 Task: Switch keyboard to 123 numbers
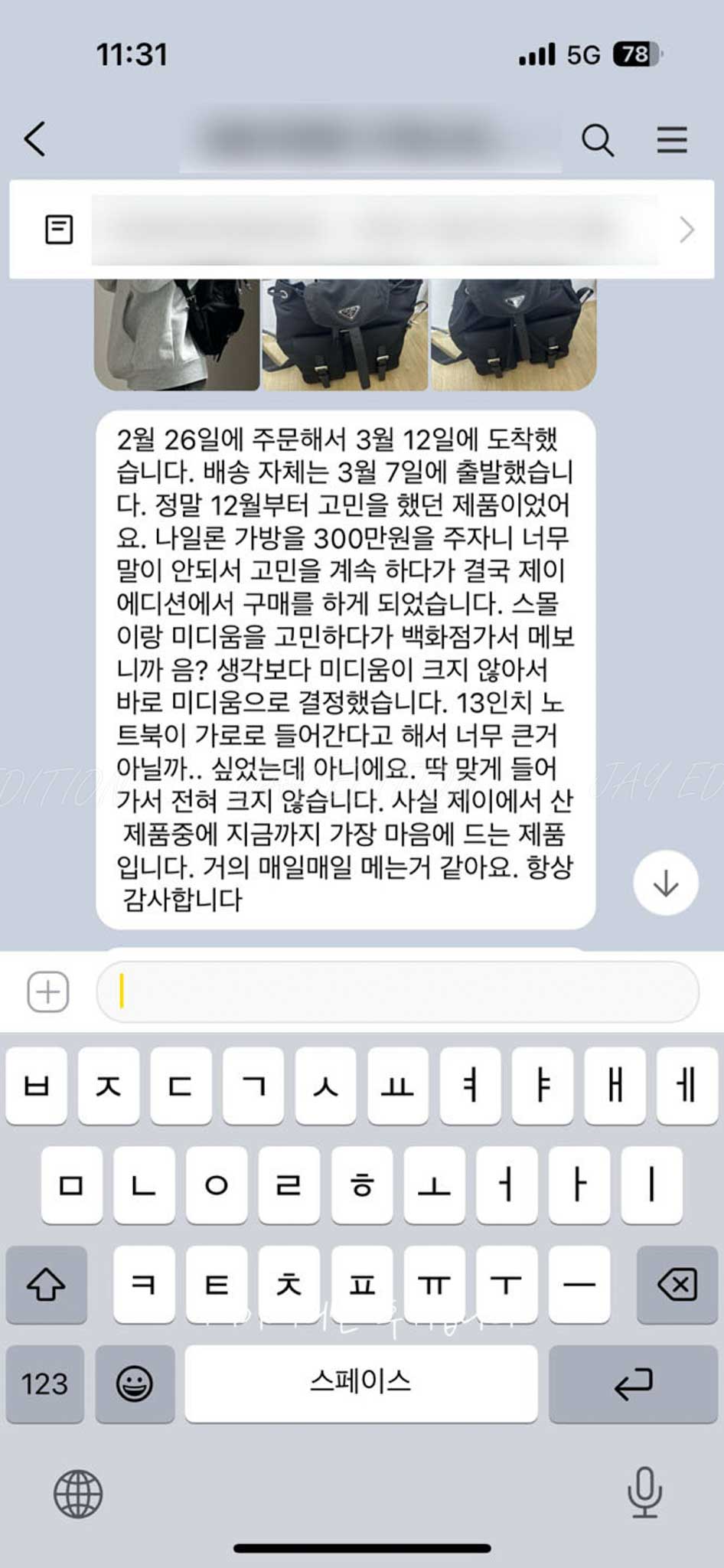click(44, 1383)
